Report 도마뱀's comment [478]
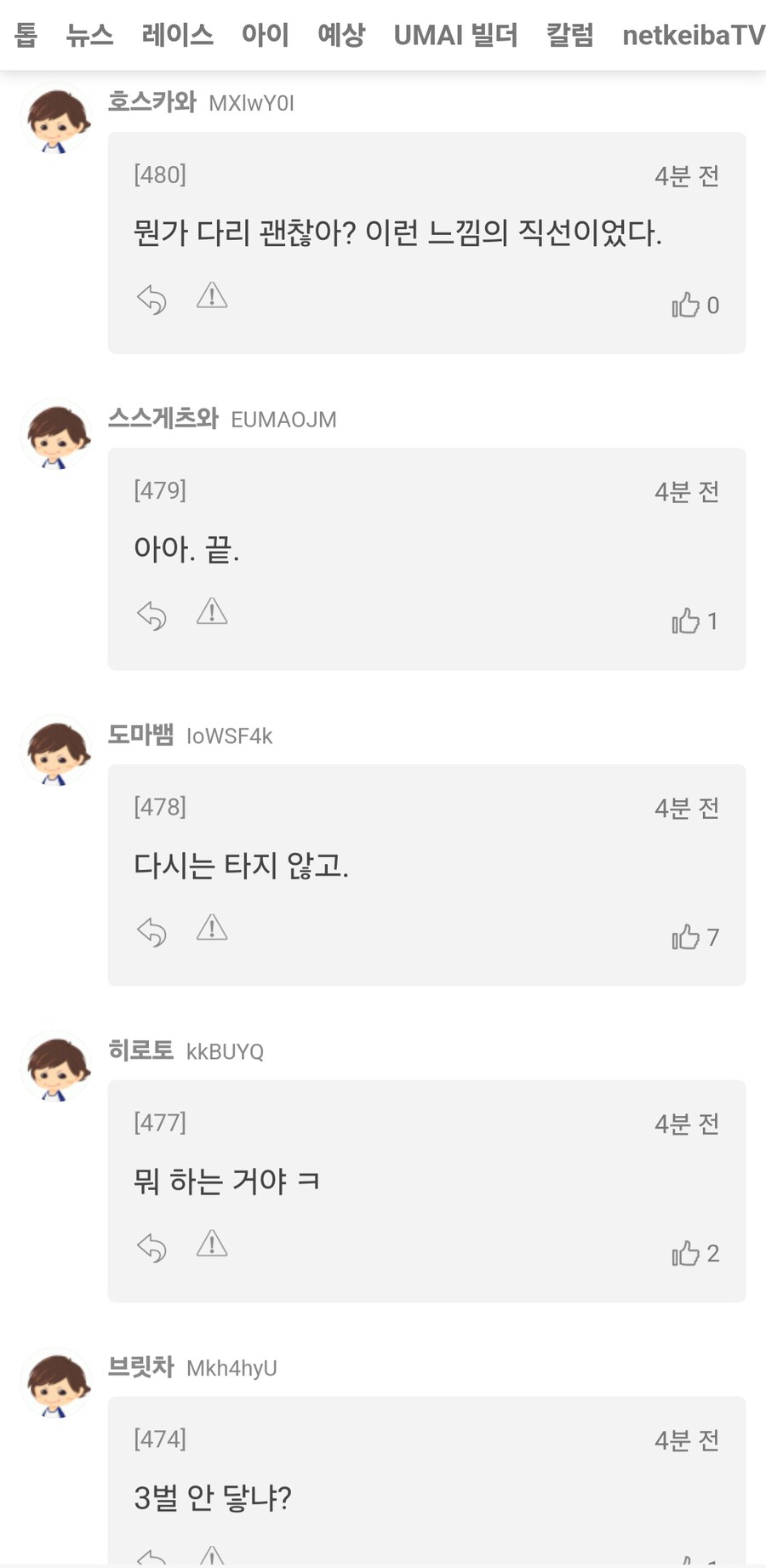The width and height of the screenshot is (766, 1568). (x=211, y=930)
